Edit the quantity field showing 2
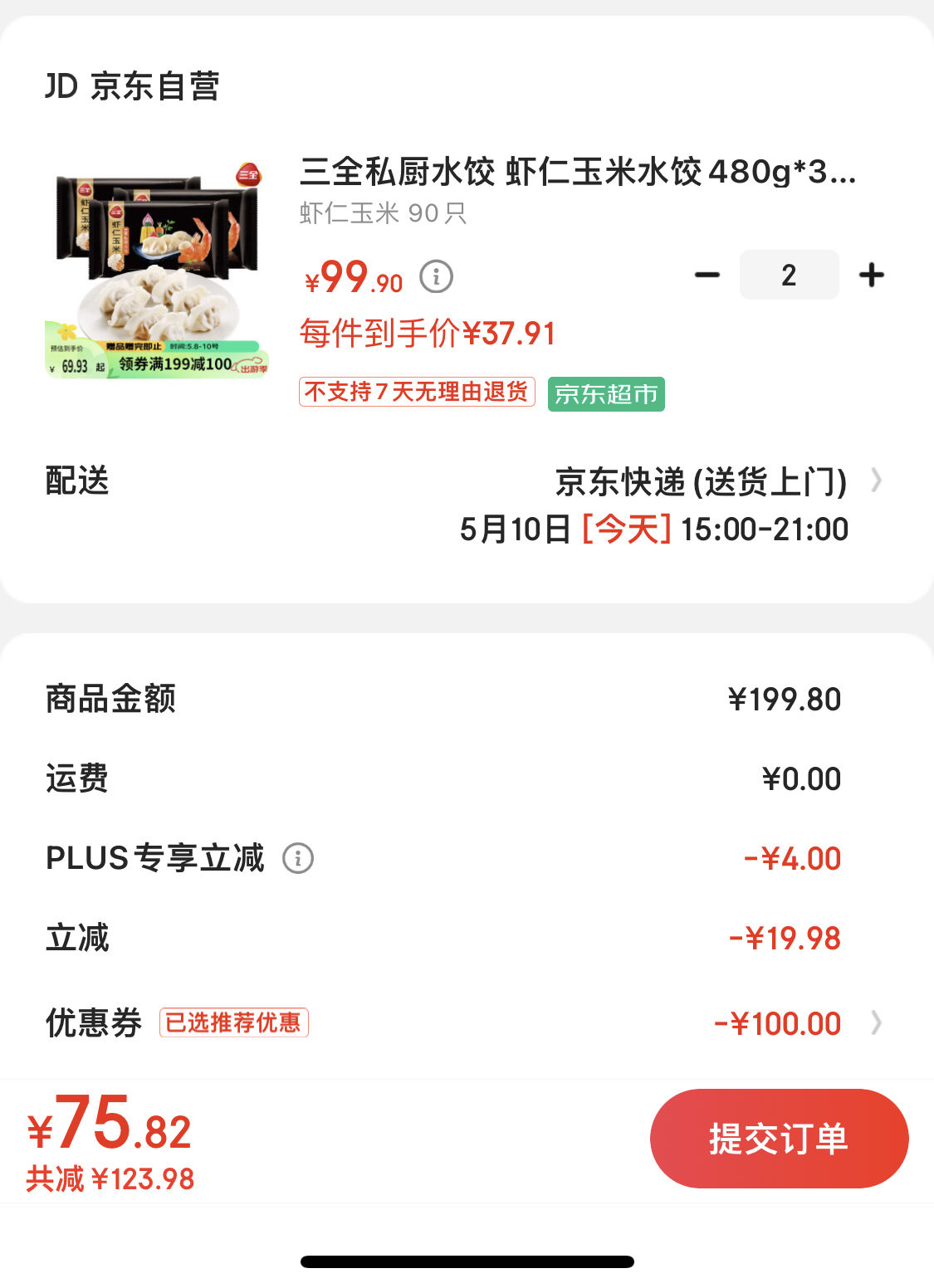Viewport: 934px width, 1288px height. 789,275
